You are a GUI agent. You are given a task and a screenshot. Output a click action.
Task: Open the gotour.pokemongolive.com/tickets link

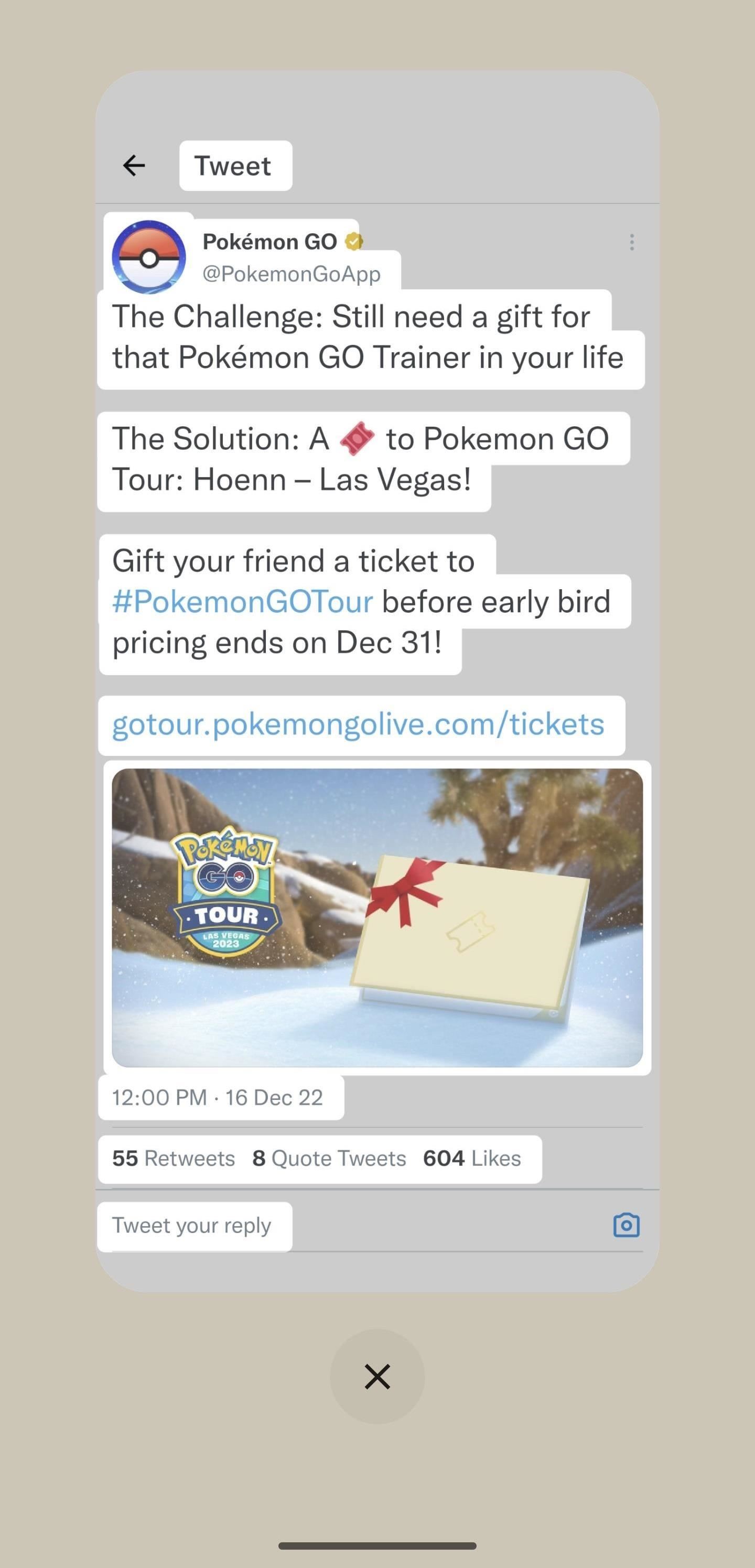(358, 724)
